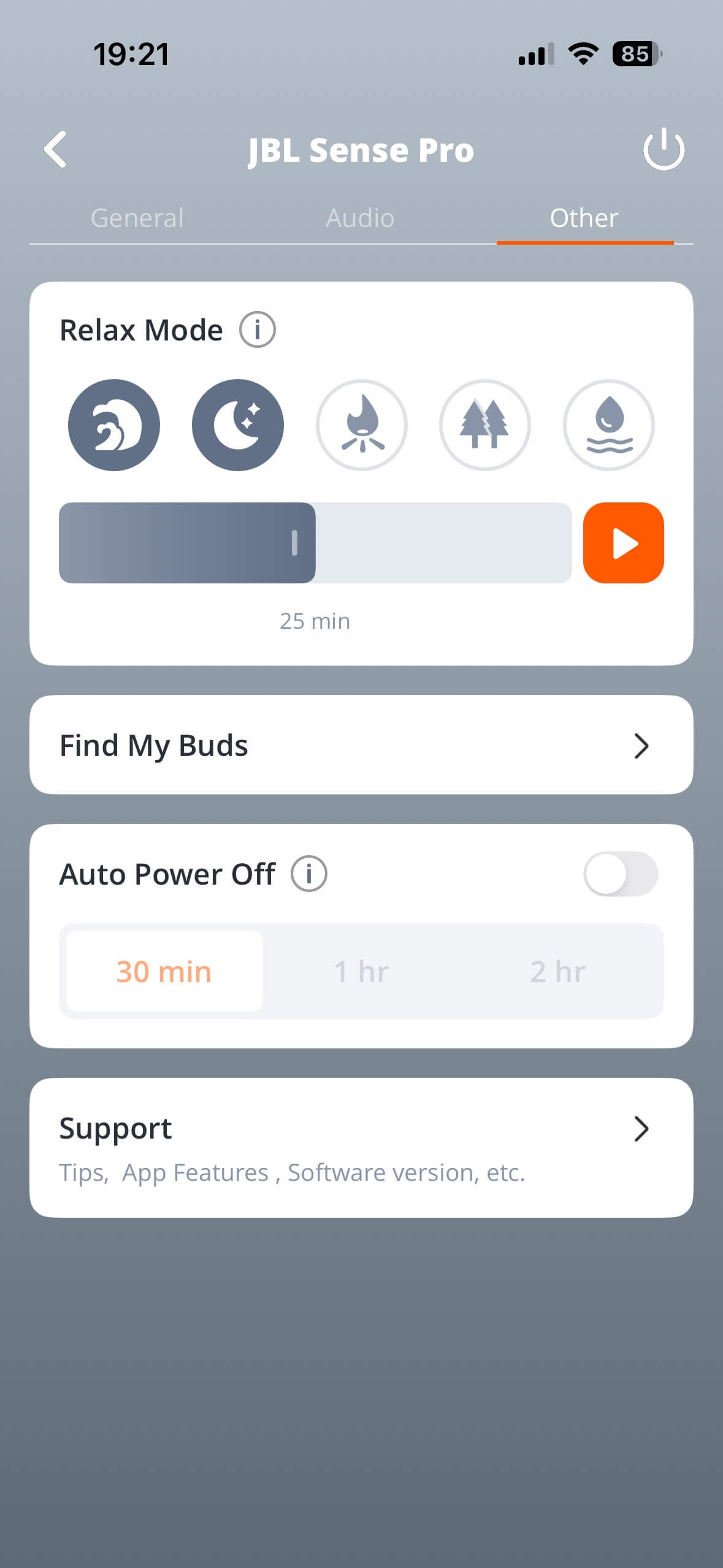Select the campfire relax sound
Image resolution: width=723 pixels, height=1568 pixels.
tap(362, 425)
